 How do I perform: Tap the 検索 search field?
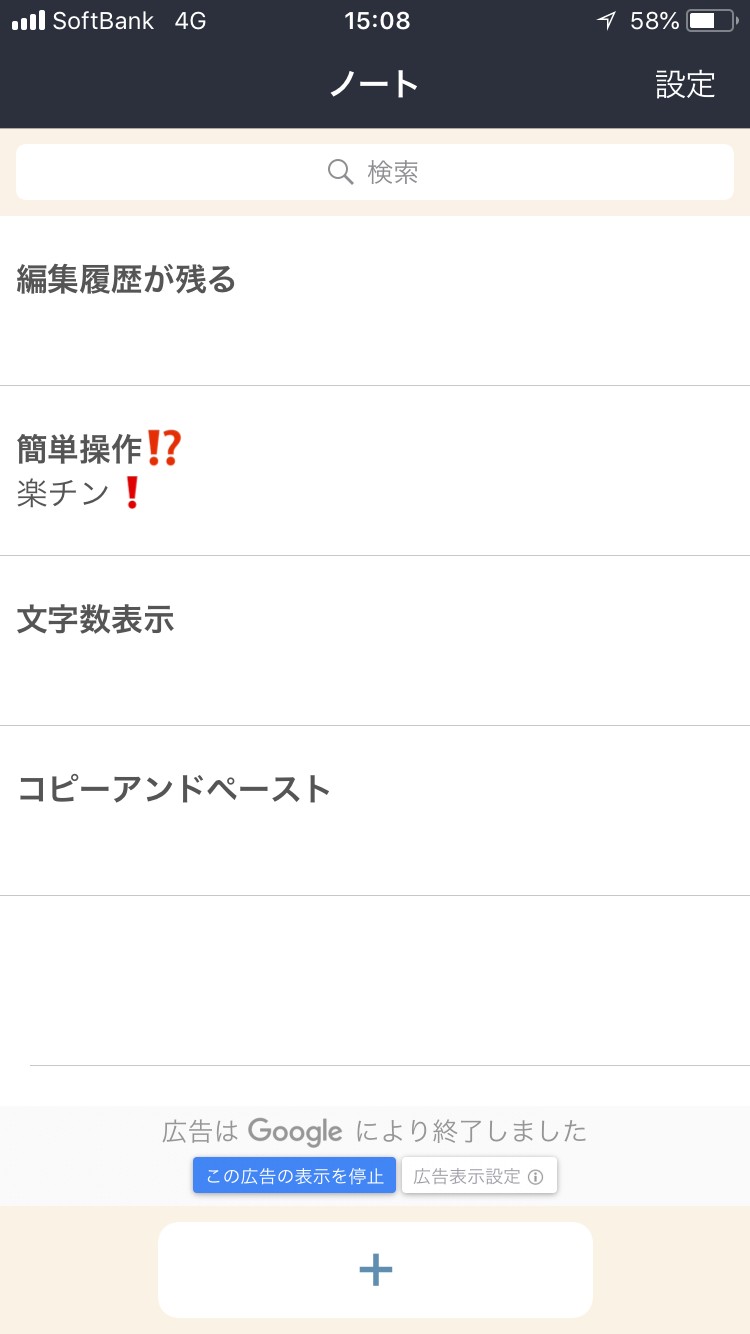pos(375,172)
